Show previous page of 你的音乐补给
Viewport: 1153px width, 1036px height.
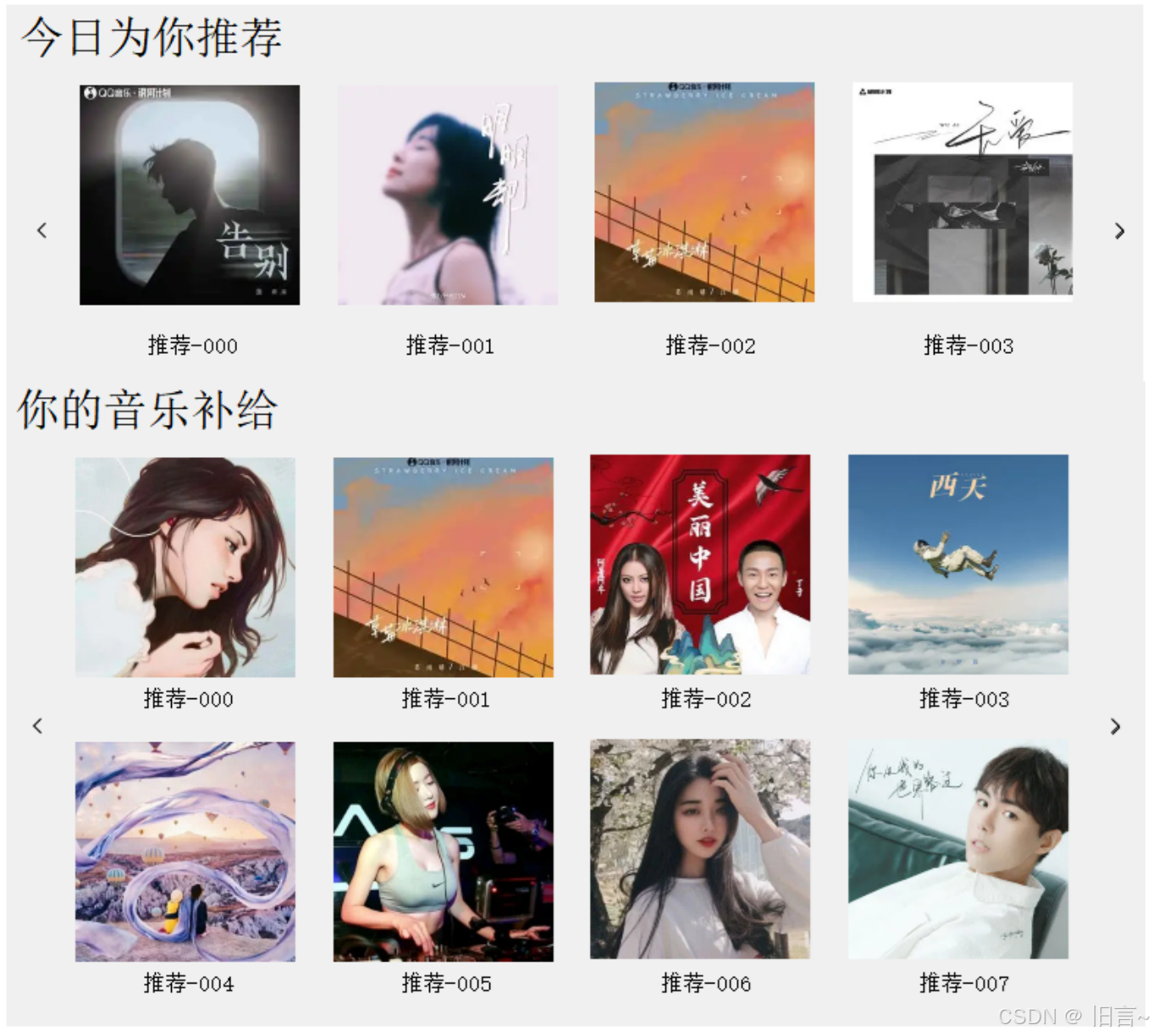[37, 725]
